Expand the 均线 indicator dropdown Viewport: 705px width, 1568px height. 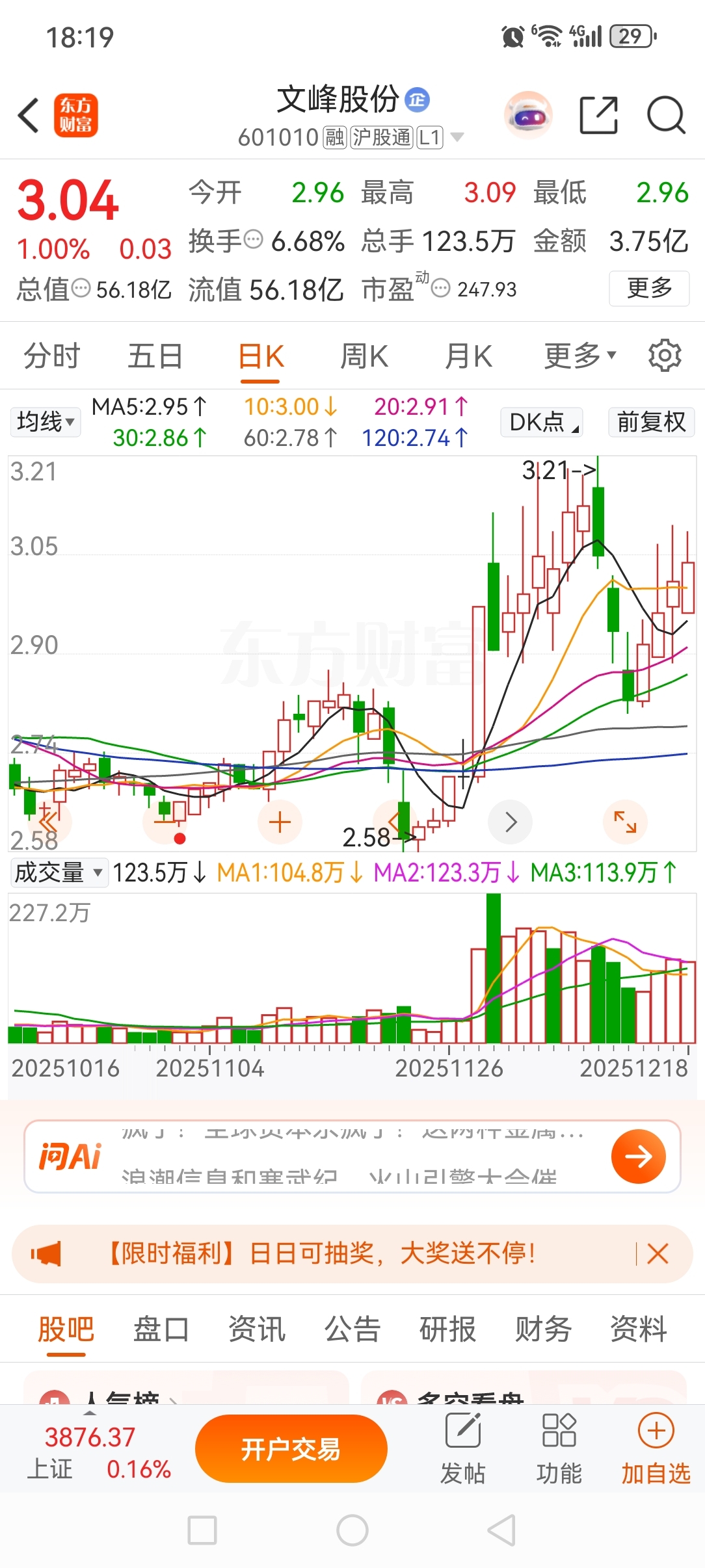pos(46,422)
